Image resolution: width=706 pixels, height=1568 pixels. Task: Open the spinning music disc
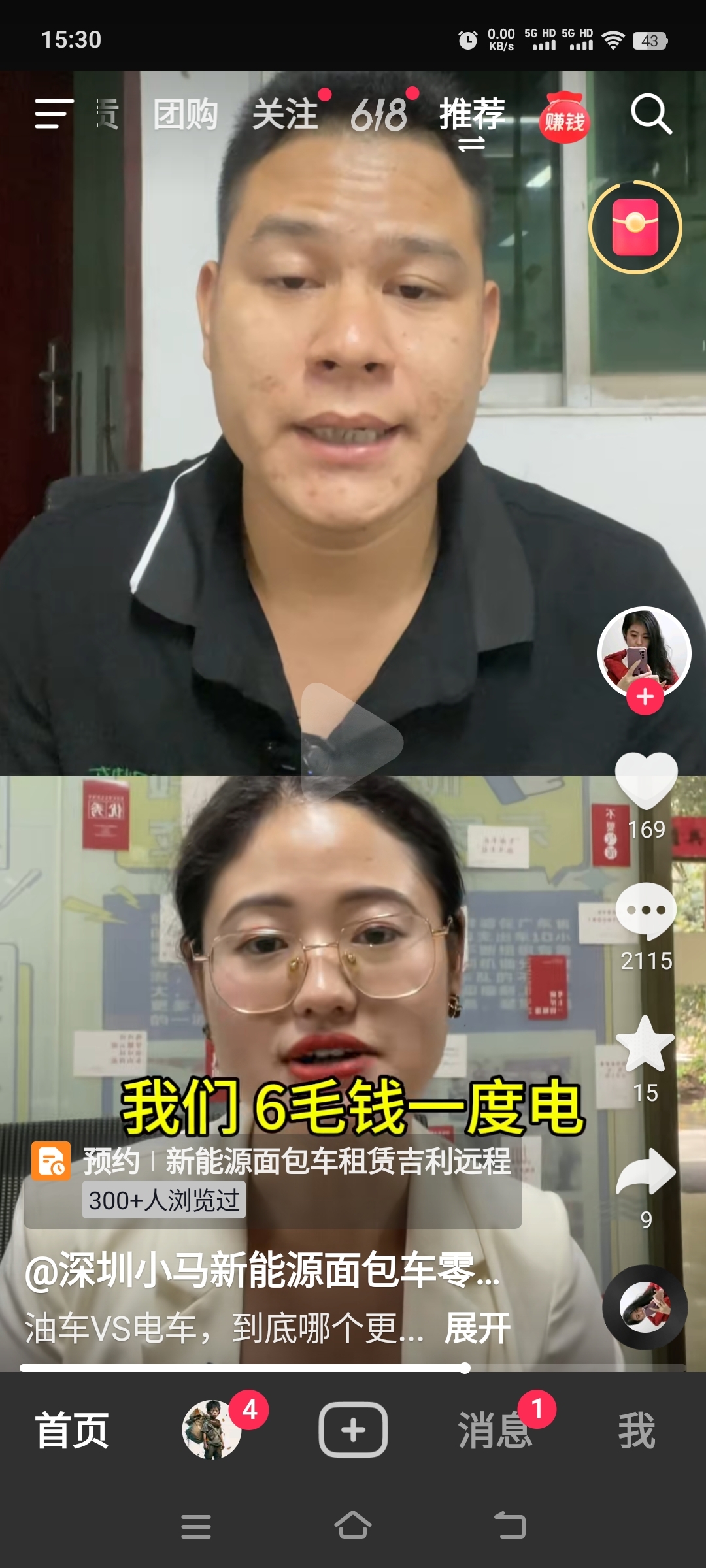point(645,1307)
